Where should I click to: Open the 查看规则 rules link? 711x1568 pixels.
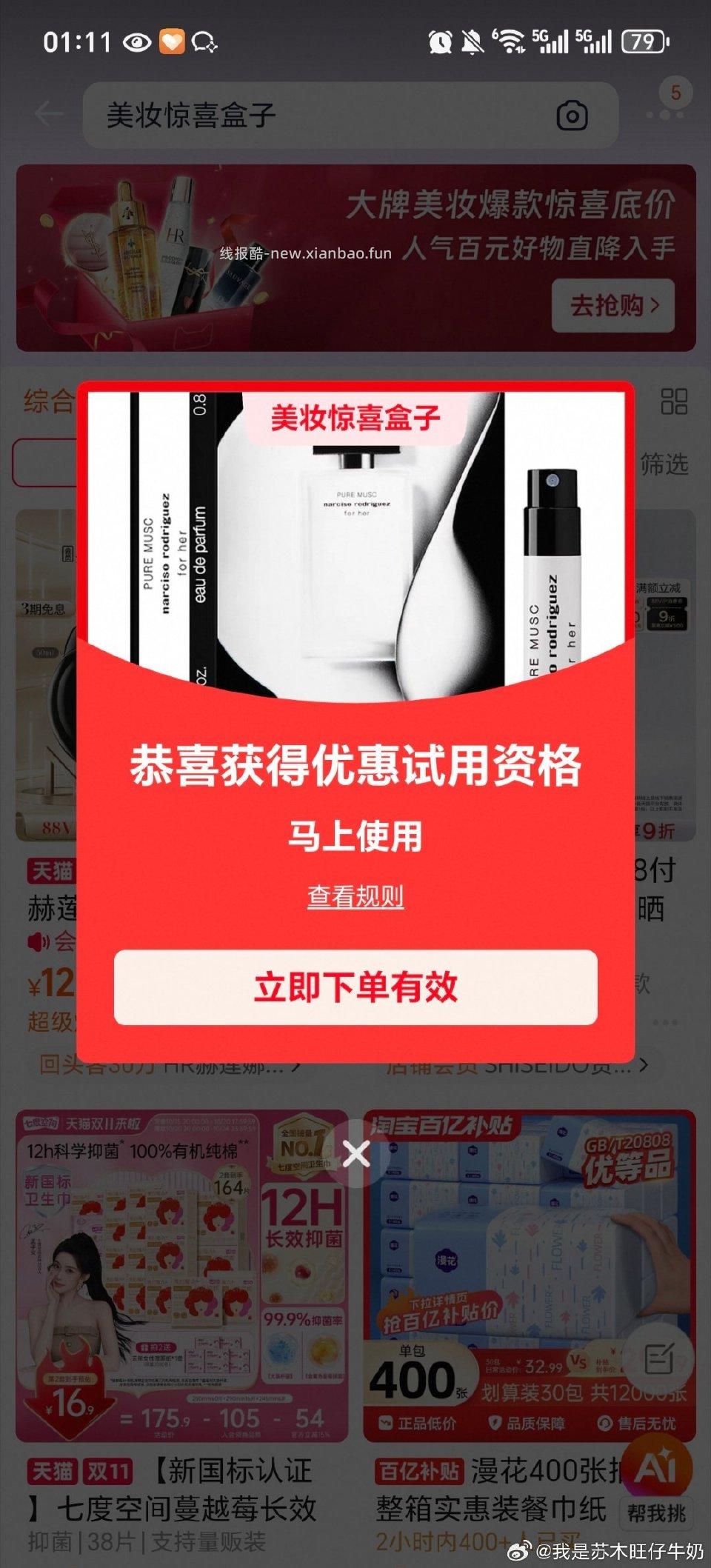(x=357, y=896)
